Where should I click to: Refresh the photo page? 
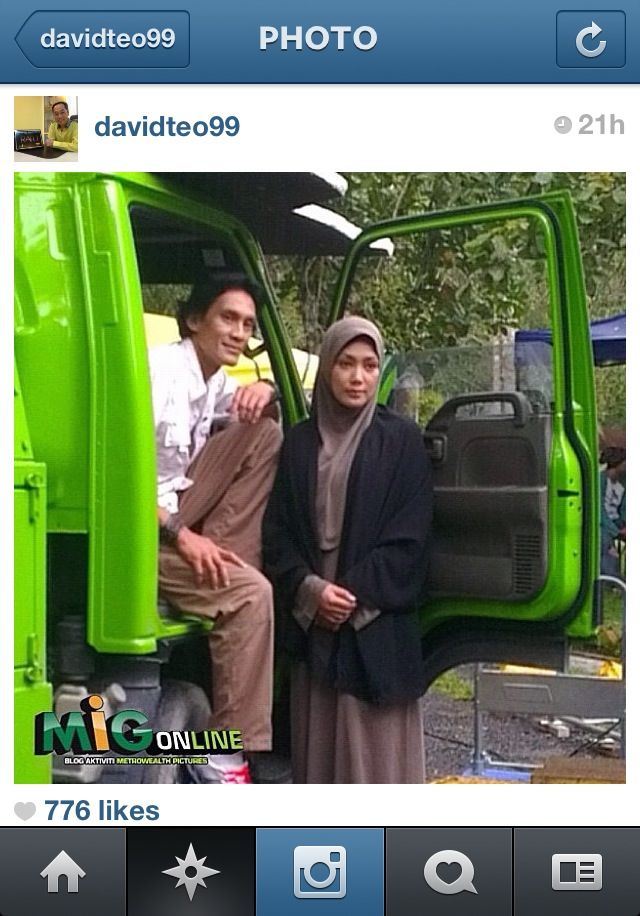pos(590,40)
